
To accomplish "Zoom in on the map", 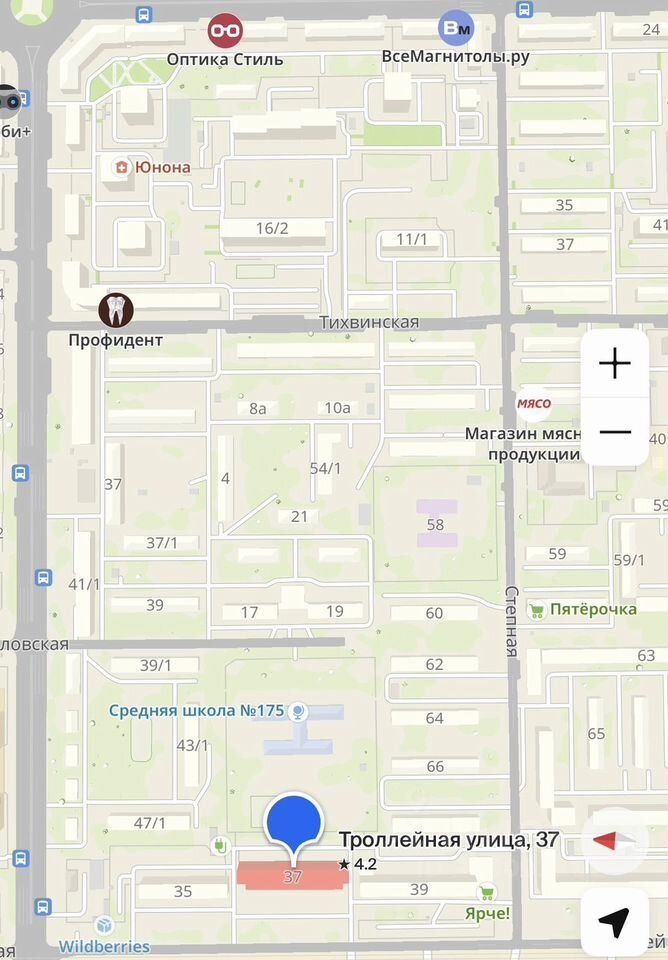I will pos(615,364).
